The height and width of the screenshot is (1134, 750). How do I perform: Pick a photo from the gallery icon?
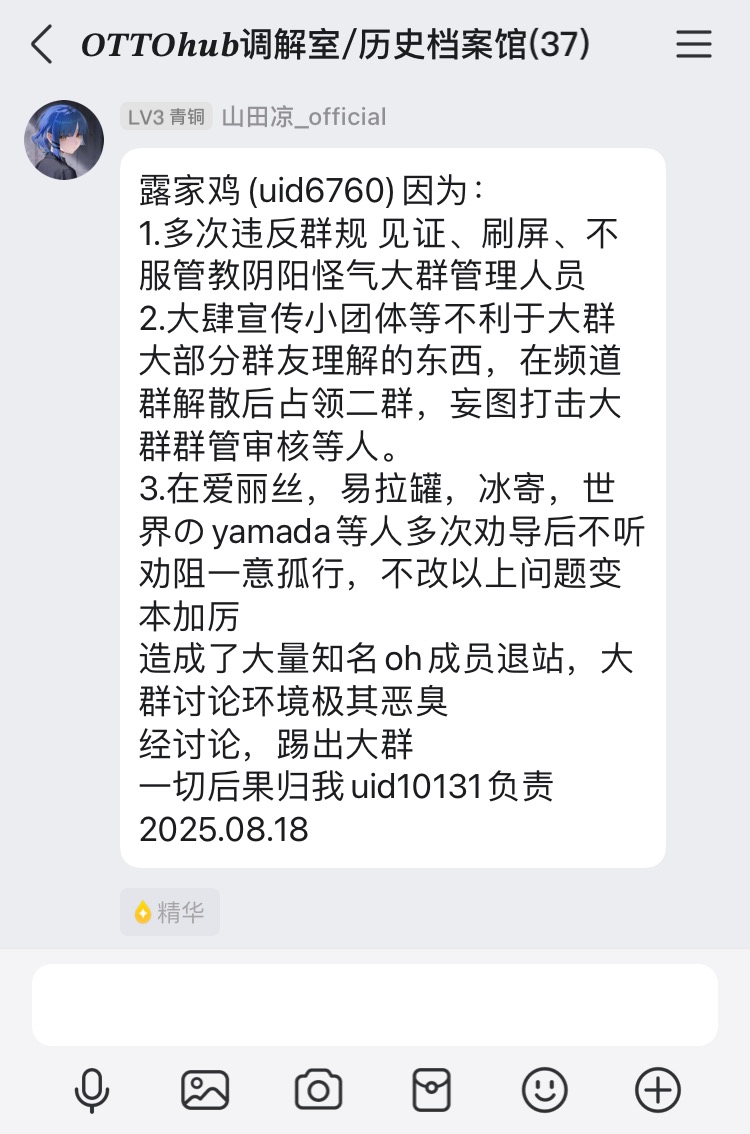pos(205,1090)
